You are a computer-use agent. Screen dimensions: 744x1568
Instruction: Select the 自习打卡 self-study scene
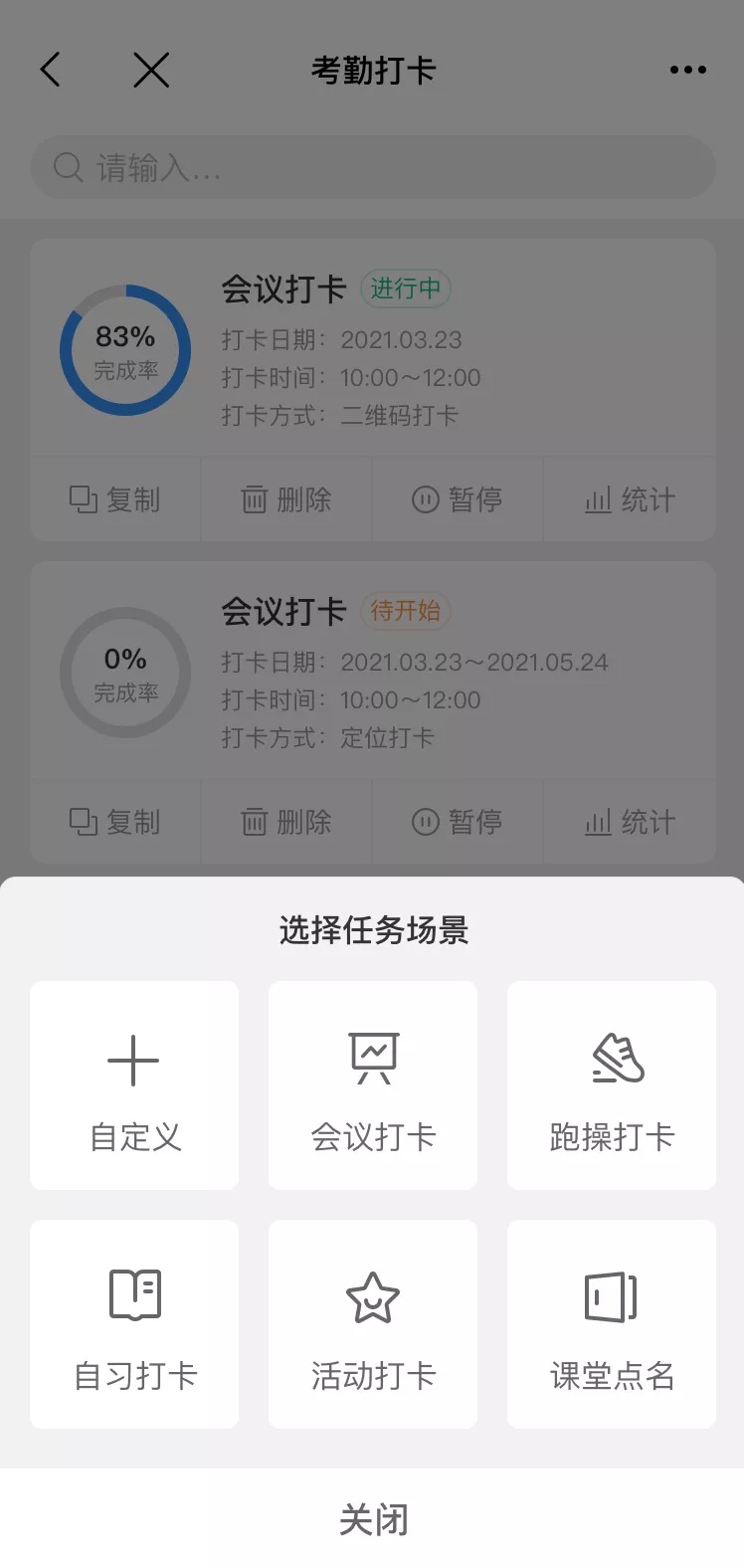[x=134, y=1324]
